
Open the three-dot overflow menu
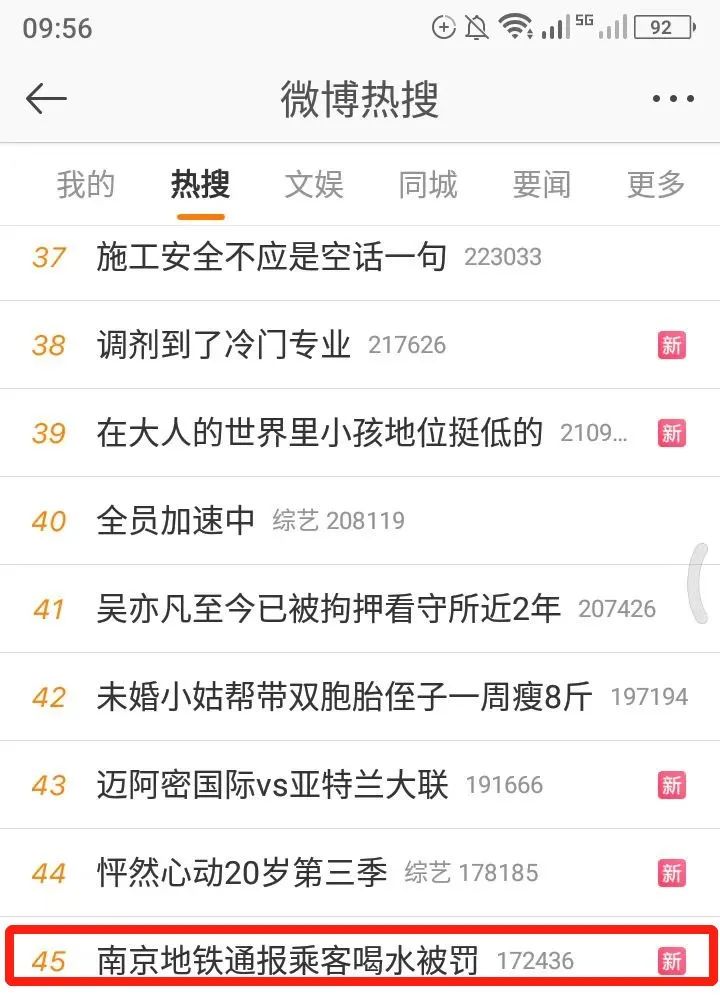click(672, 99)
